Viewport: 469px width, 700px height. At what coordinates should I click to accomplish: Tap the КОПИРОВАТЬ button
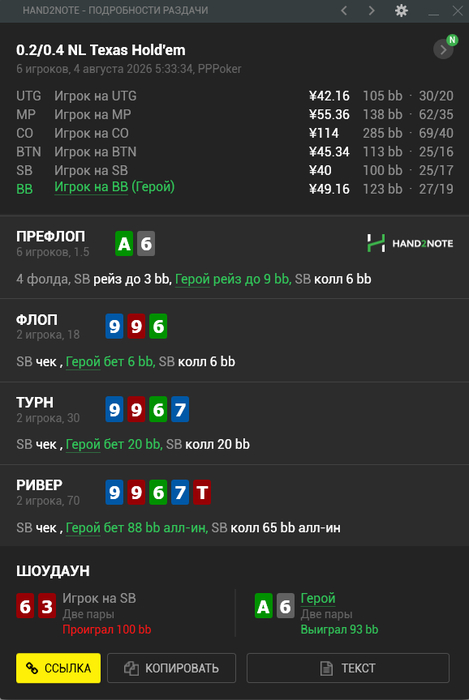pos(171,668)
